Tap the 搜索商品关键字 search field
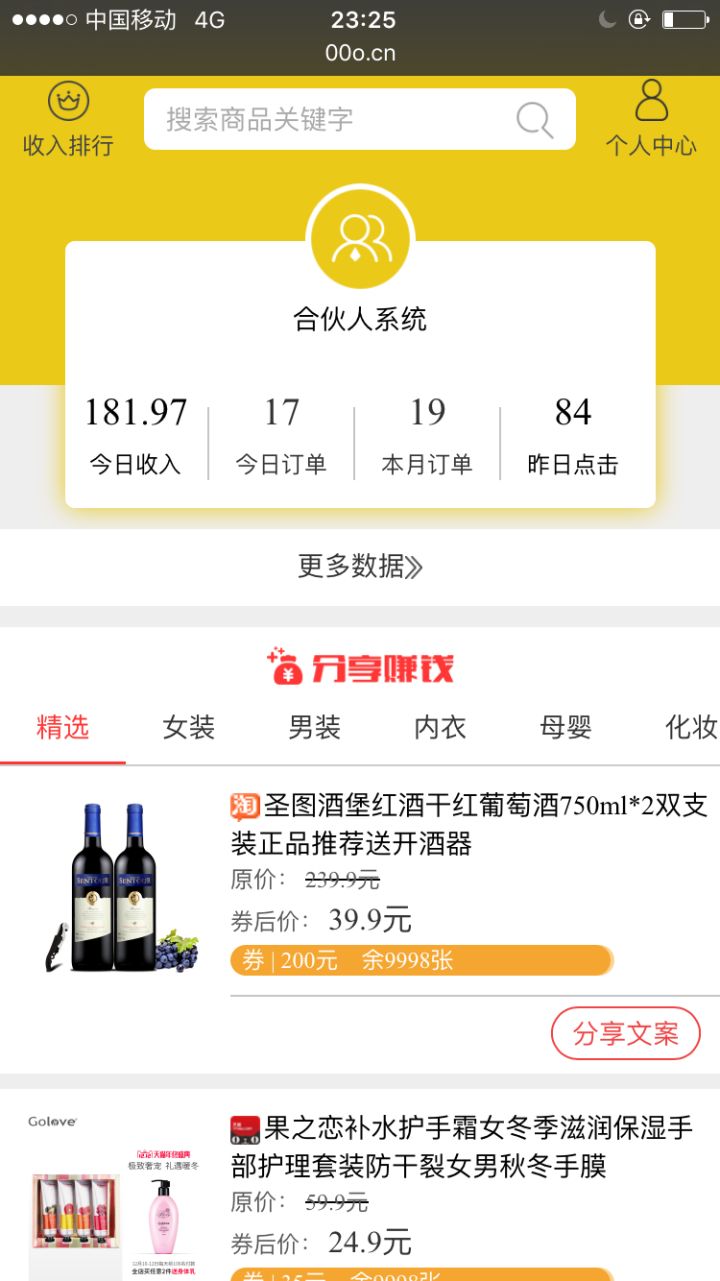Viewport: 720px width, 1281px height. (x=330, y=120)
